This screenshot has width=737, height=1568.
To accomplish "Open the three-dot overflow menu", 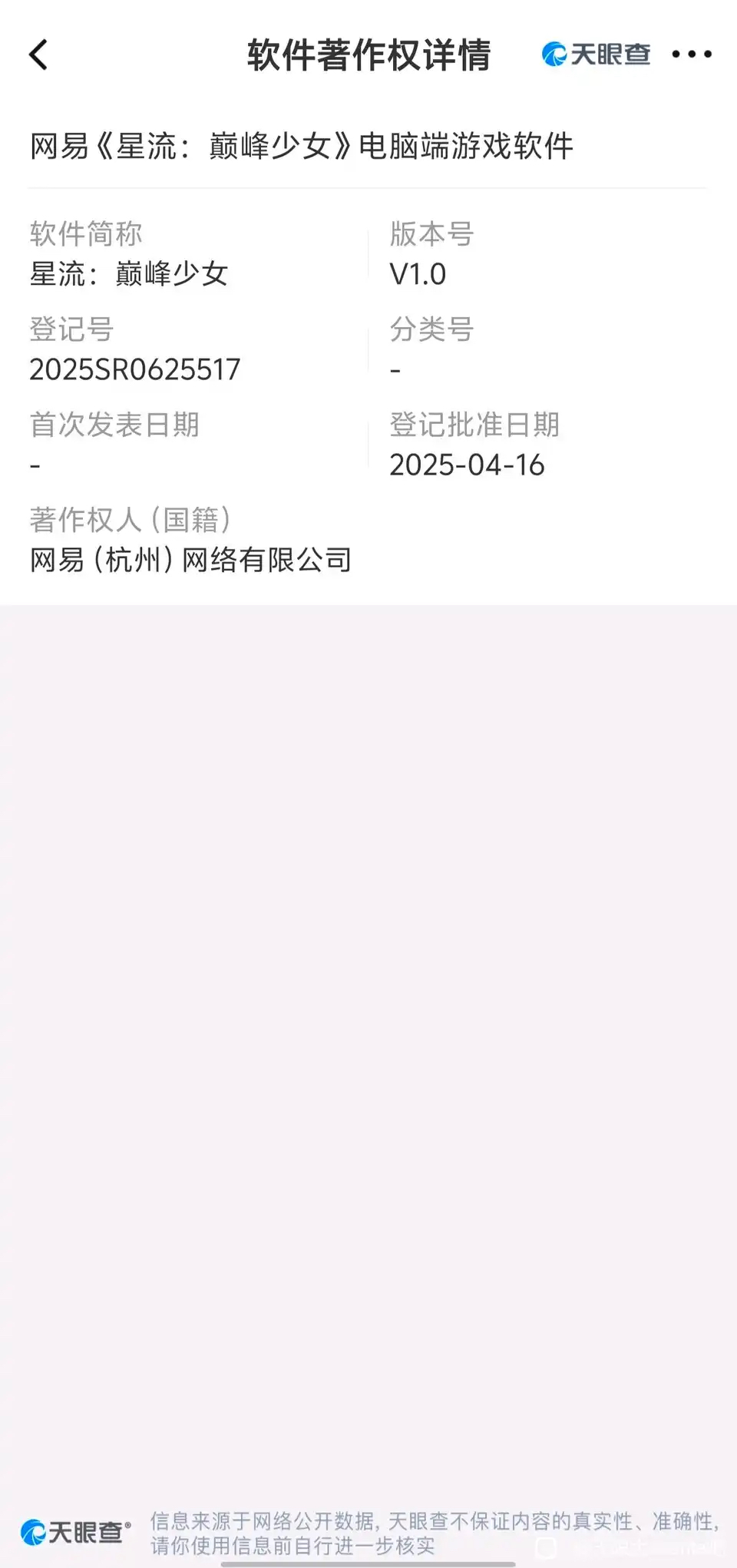I will click(692, 55).
